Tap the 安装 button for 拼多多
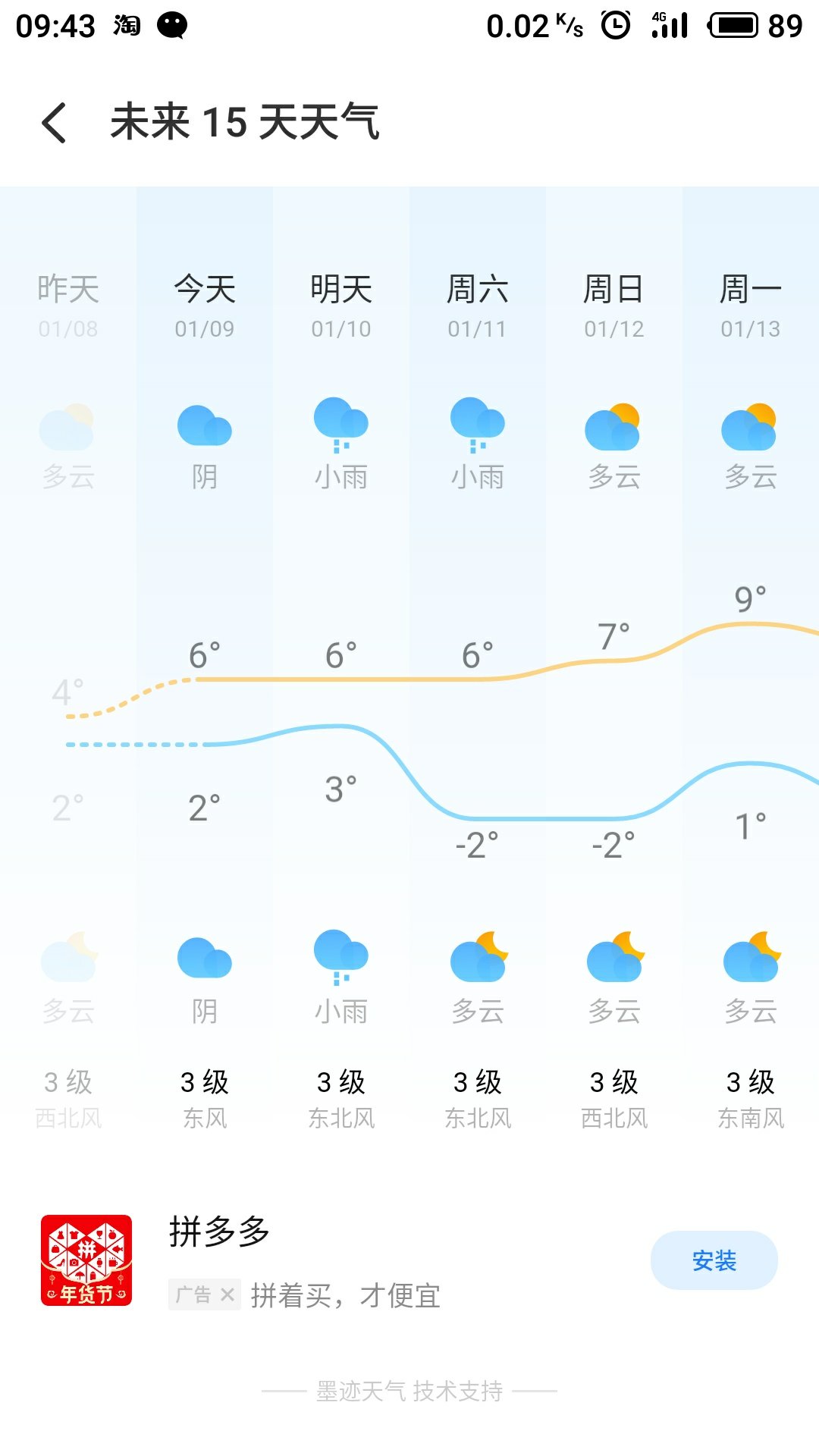Image resolution: width=819 pixels, height=1456 pixels. point(714,1260)
